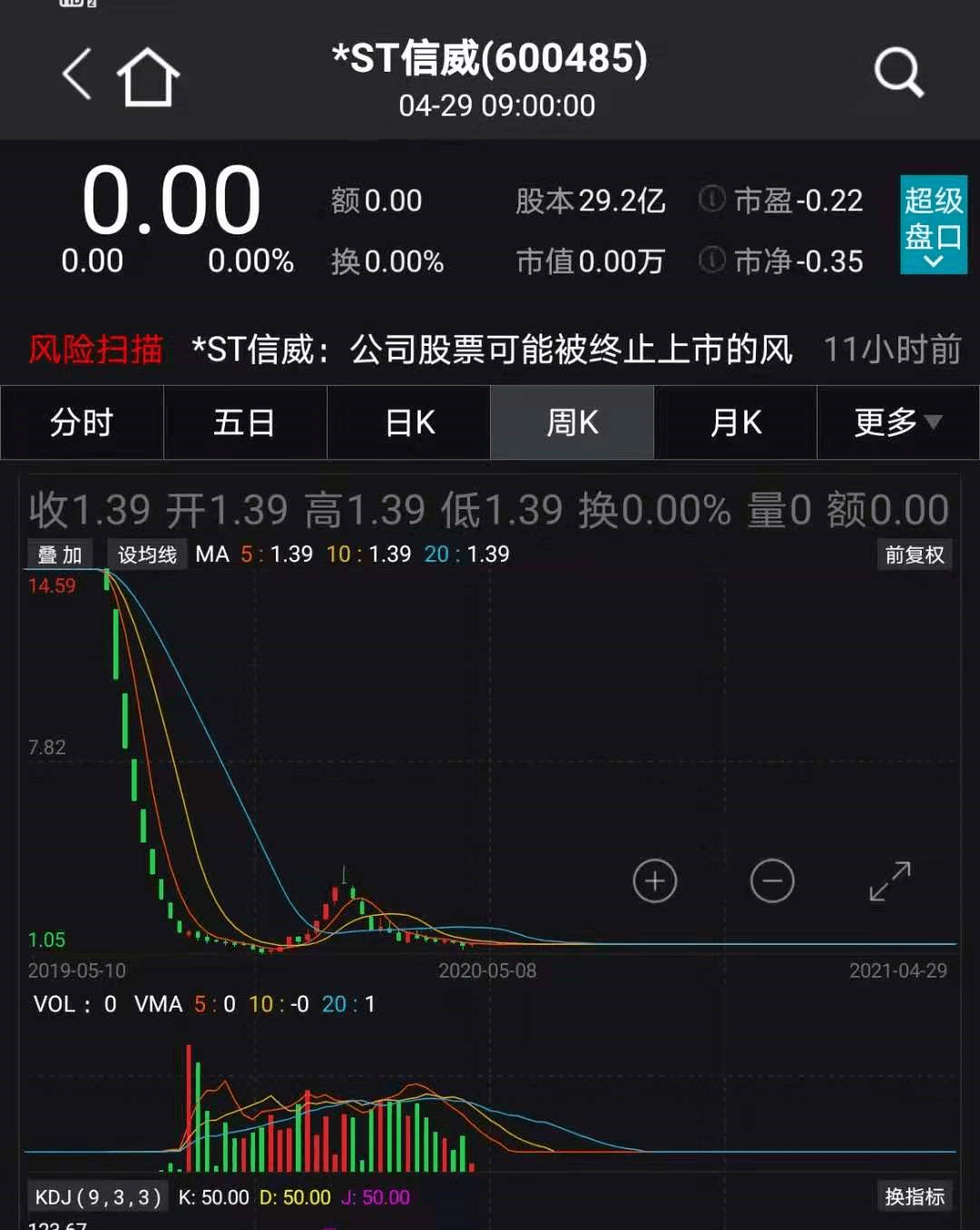Zoom in on chart with plus icon
Image resolution: width=980 pixels, height=1230 pixels.
[654, 881]
